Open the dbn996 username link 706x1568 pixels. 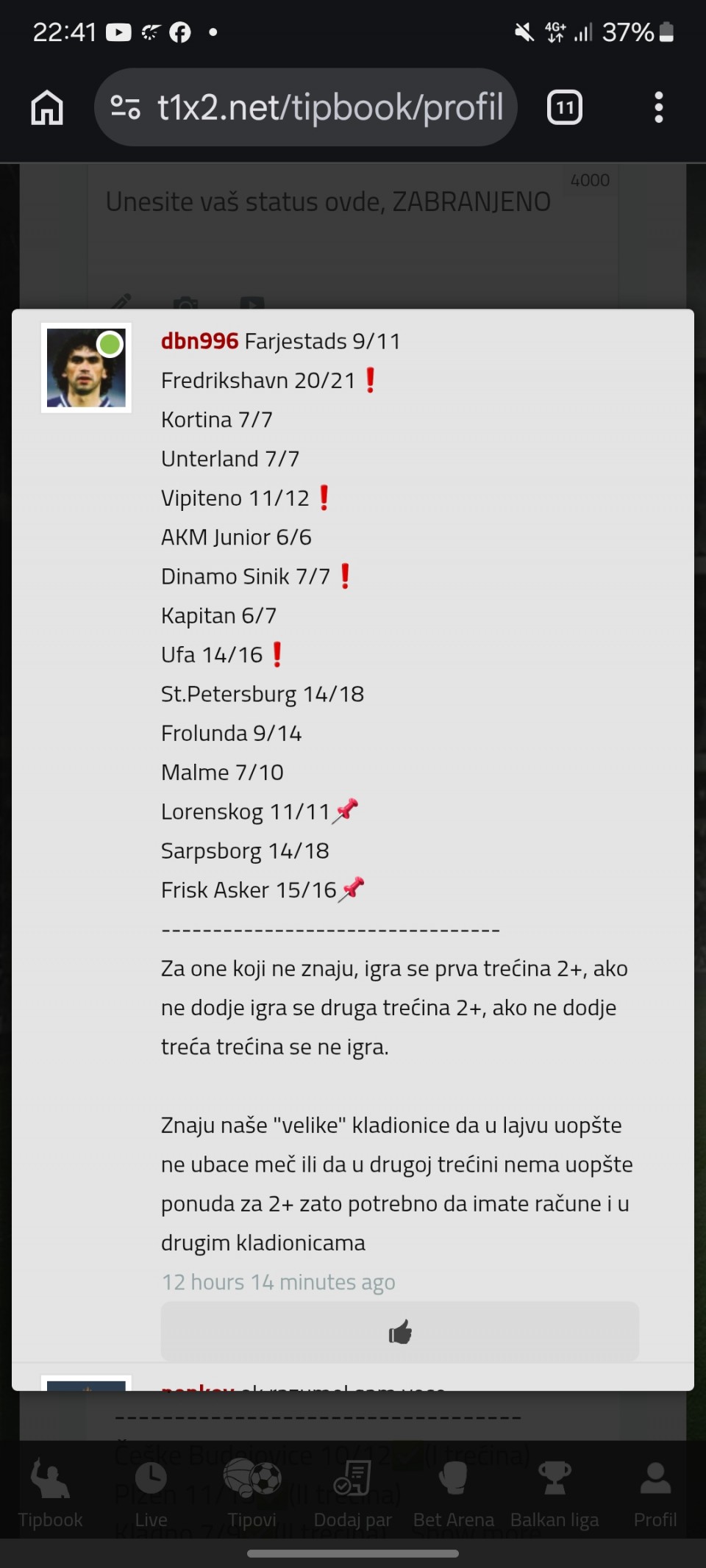pyautogui.click(x=199, y=341)
